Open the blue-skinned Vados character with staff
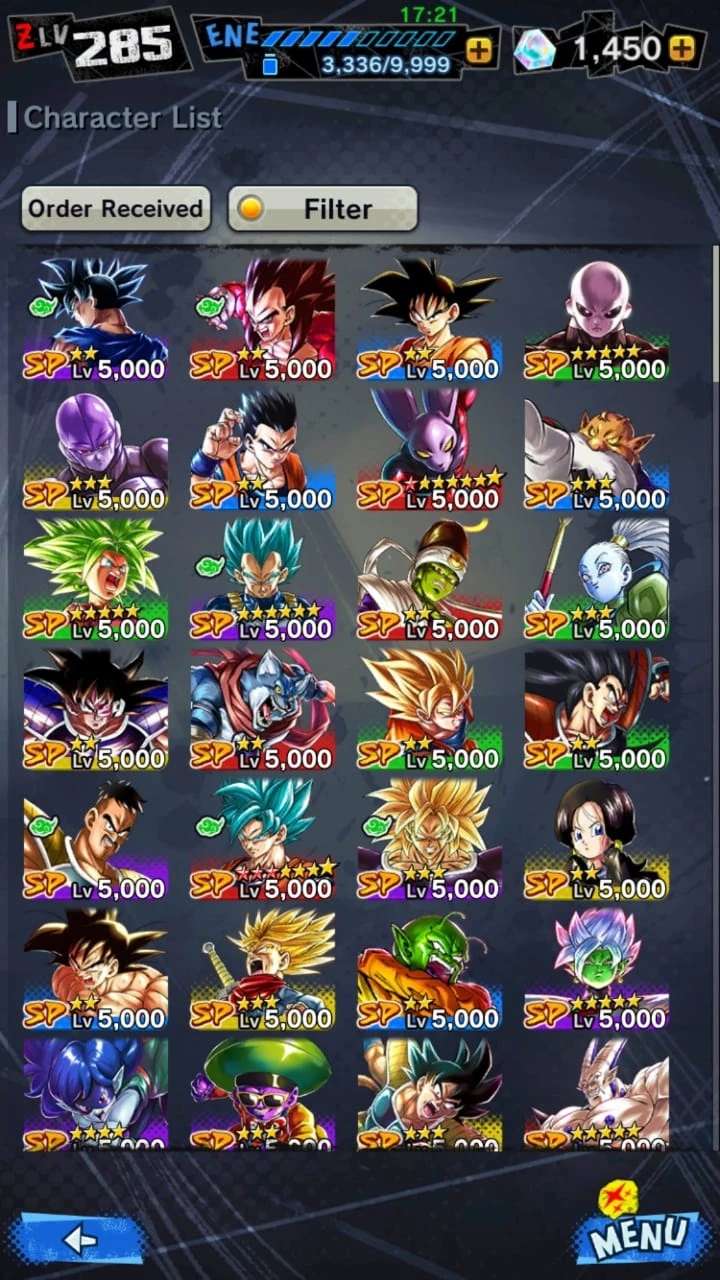 point(596,579)
